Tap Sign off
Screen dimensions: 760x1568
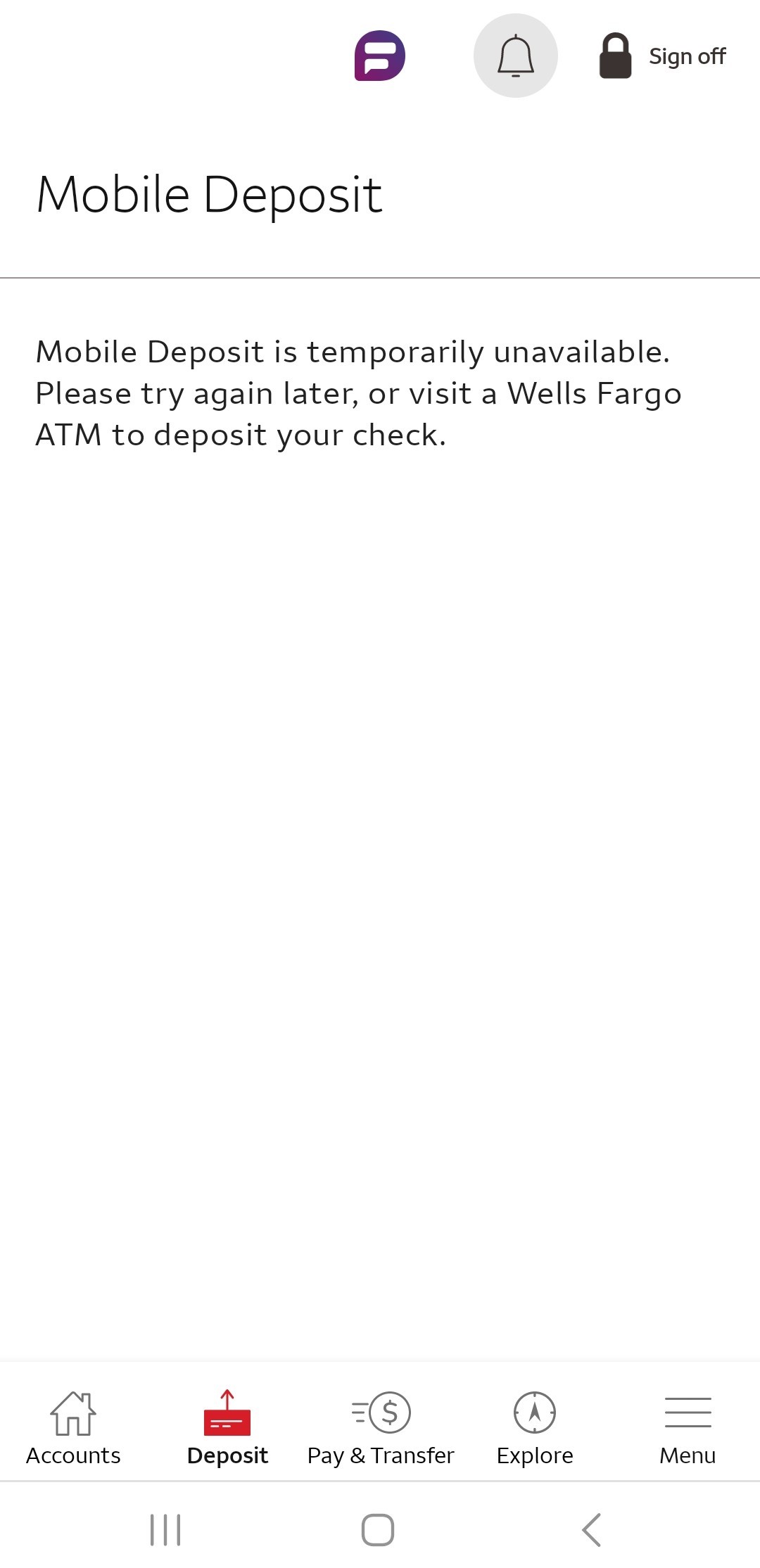click(x=662, y=56)
